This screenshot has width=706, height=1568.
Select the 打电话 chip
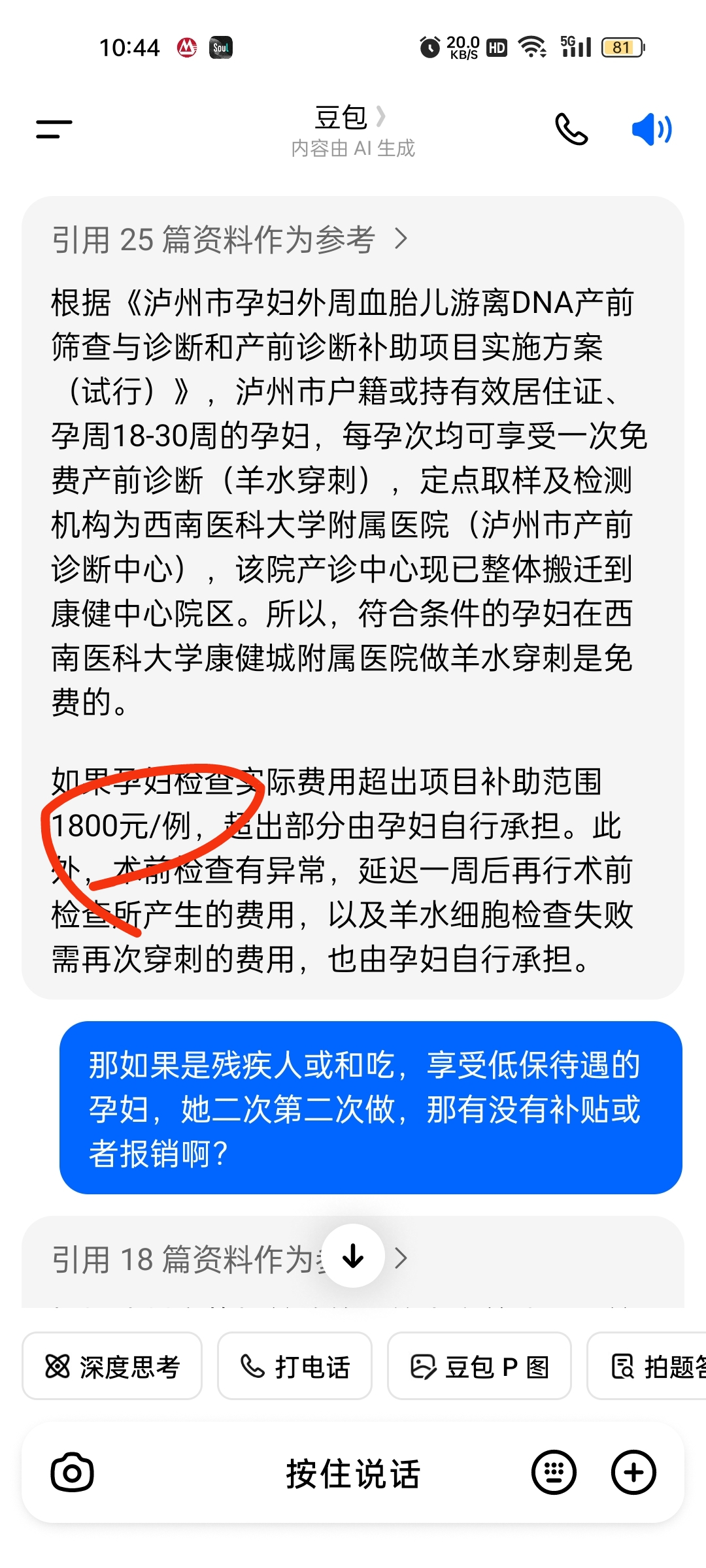point(295,1366)
